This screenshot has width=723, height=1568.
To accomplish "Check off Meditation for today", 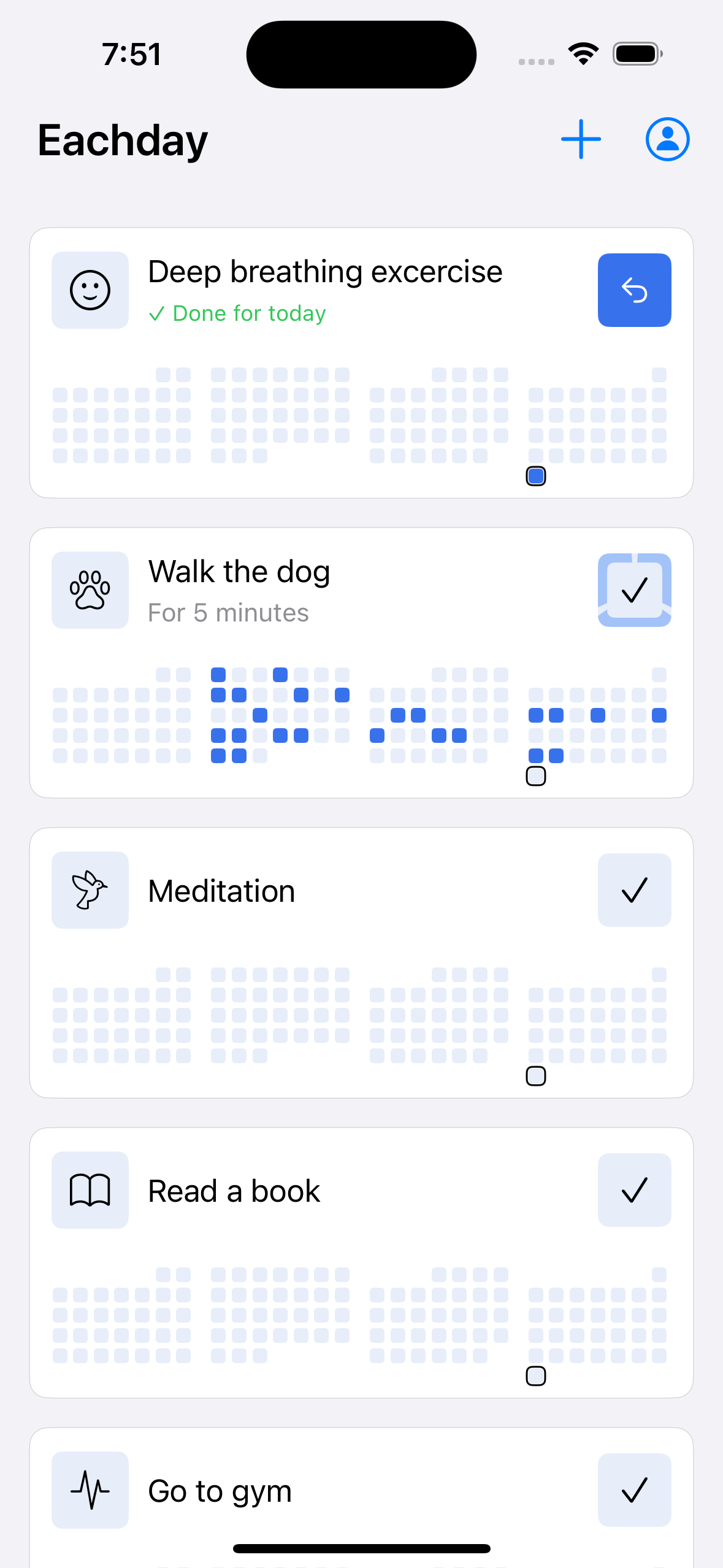I will [634, 890].
